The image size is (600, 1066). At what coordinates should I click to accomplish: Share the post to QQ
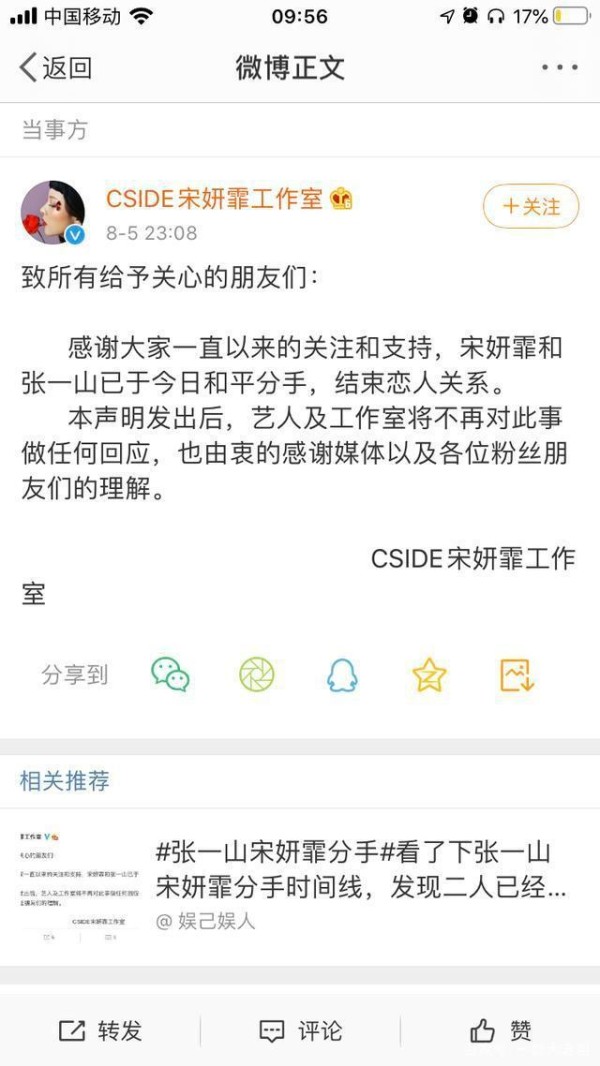(x=342, y=675)
